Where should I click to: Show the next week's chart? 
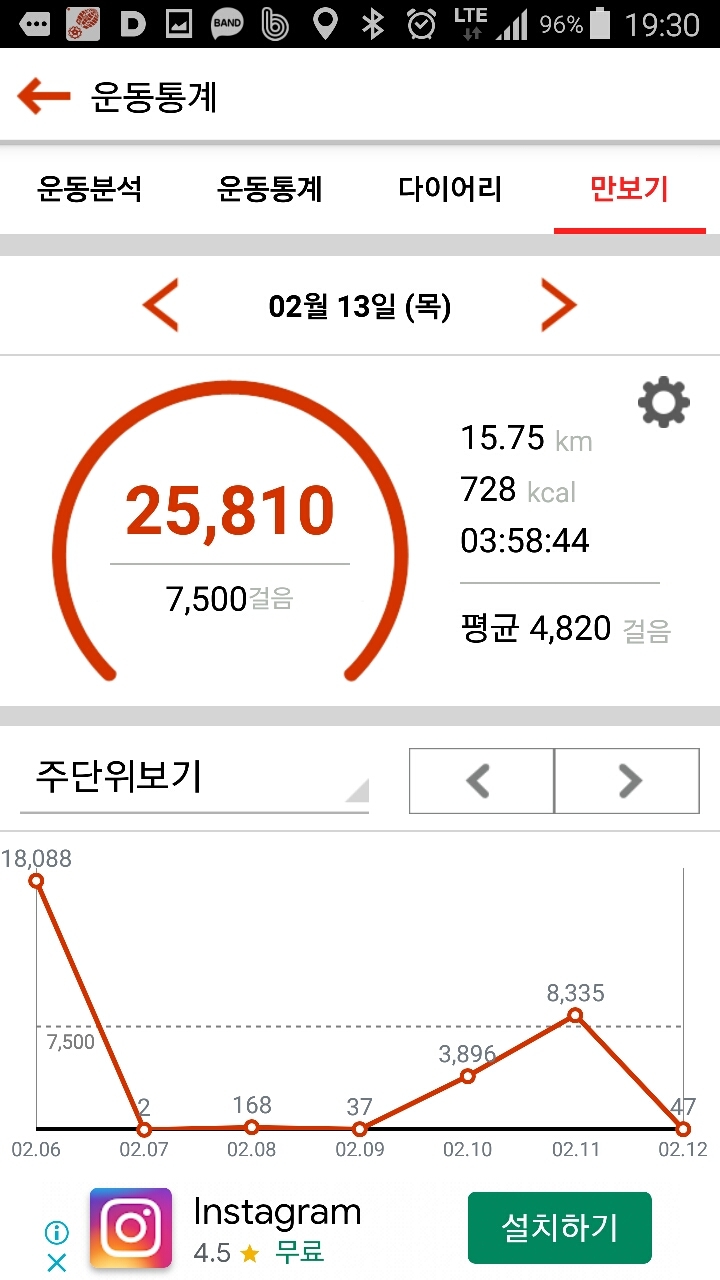tap(627, 781)
